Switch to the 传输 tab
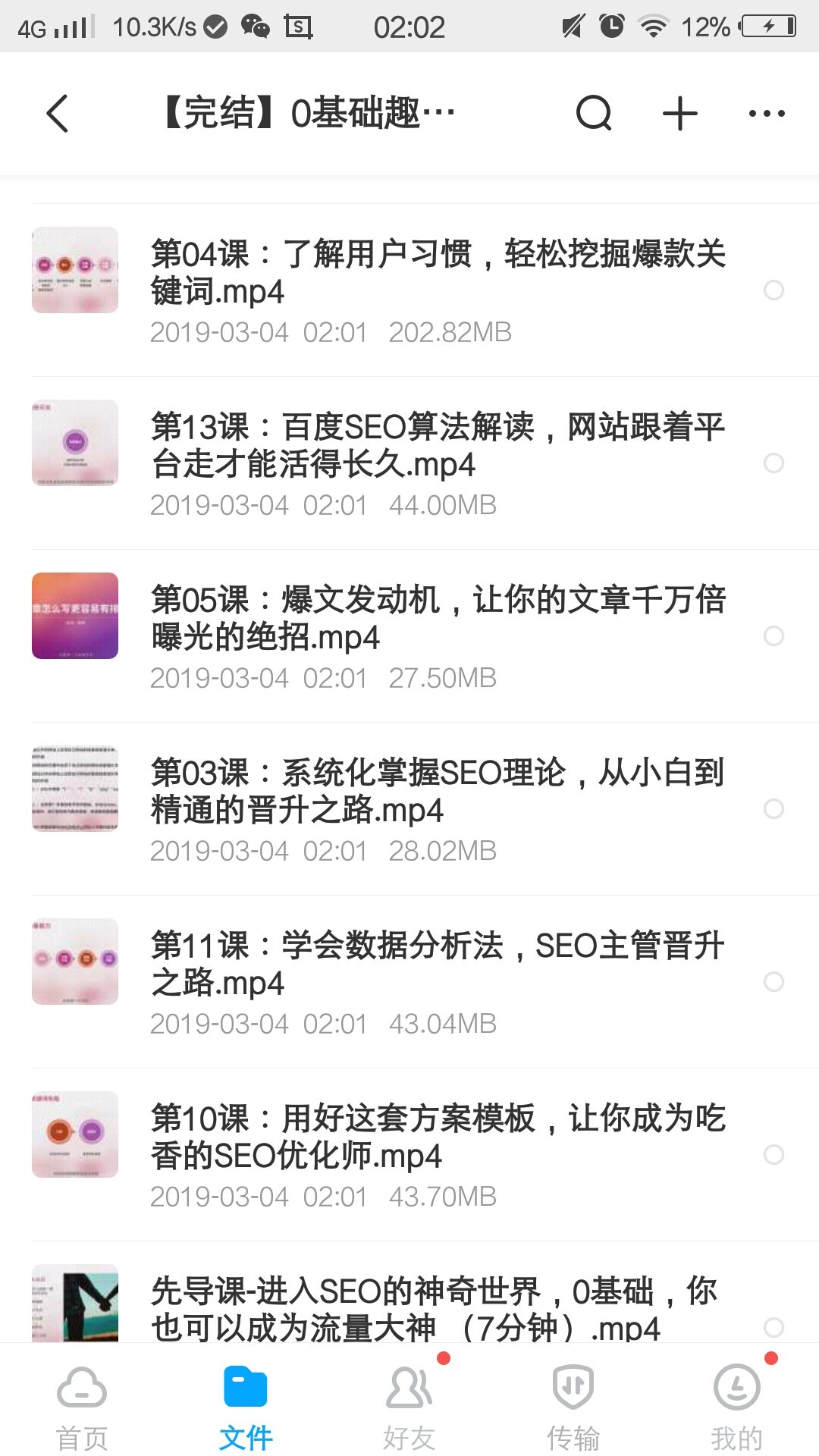The width and height of the screenshot is (819, 1456). (x=573, y=1407)
